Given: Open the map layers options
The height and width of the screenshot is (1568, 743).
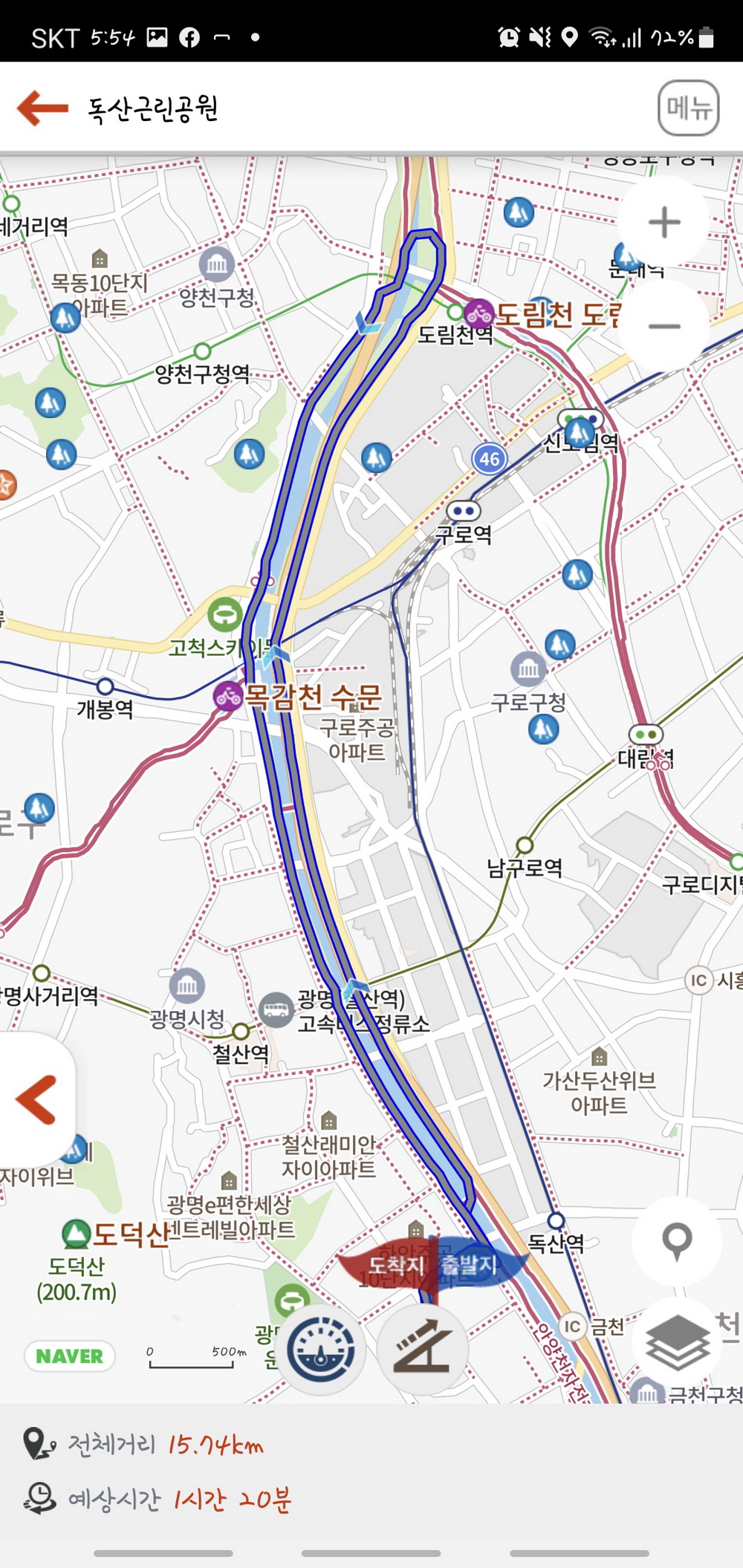Looking at the screenshot, I should (677, 1342).
